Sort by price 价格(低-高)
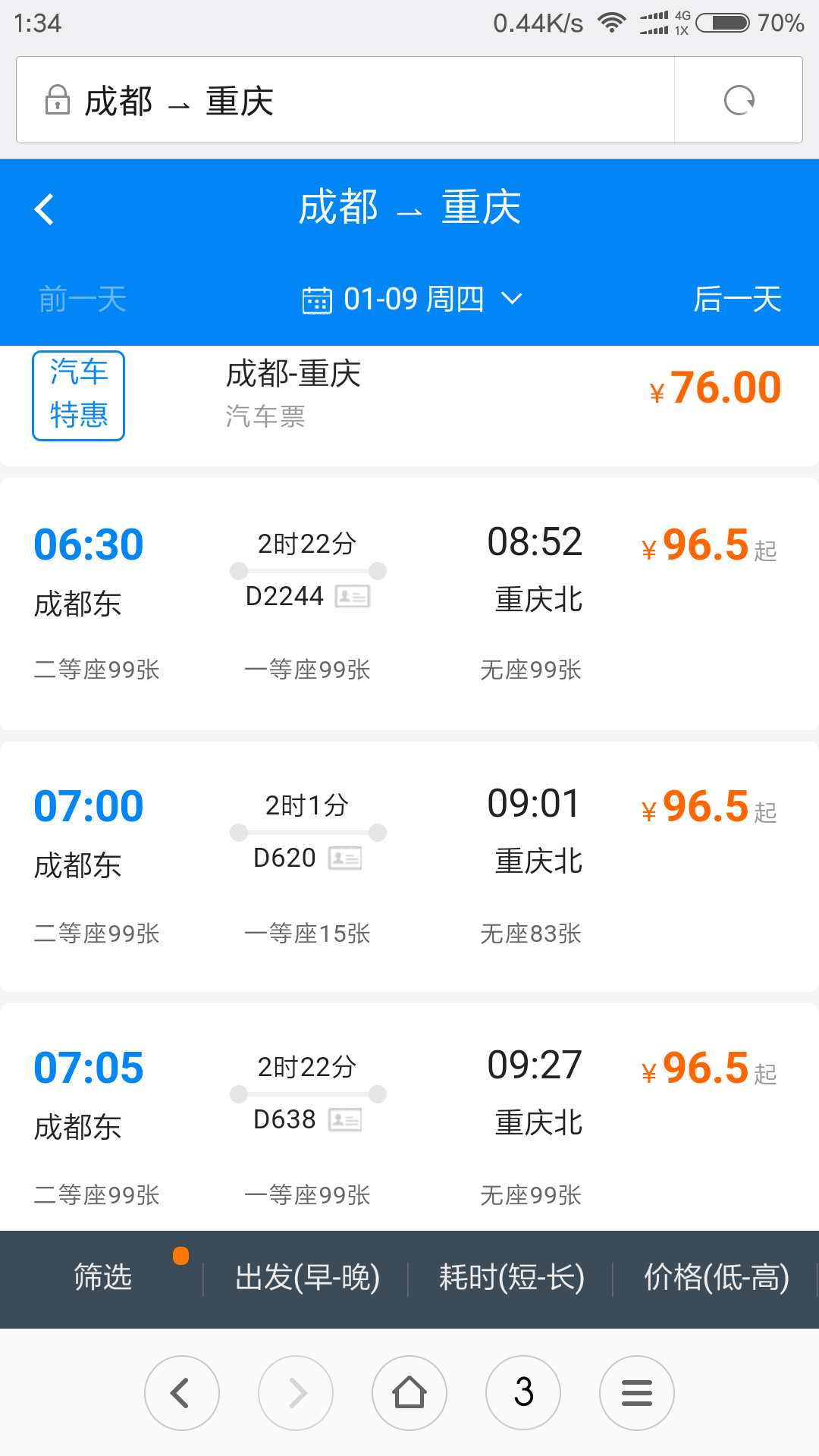819x1456 pixels. click(x=716, y=1278)
